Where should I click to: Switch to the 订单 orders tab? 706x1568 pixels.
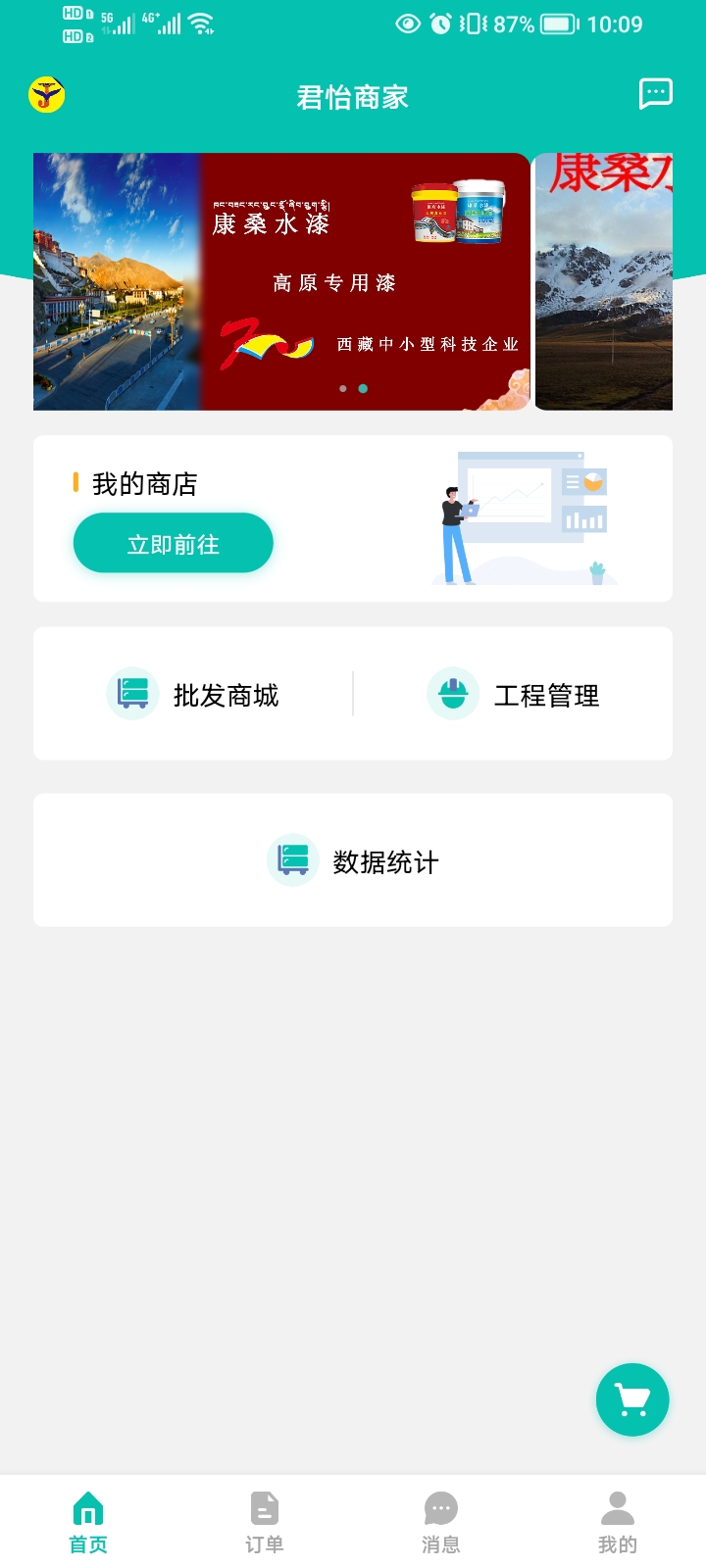click(265, 1522)
